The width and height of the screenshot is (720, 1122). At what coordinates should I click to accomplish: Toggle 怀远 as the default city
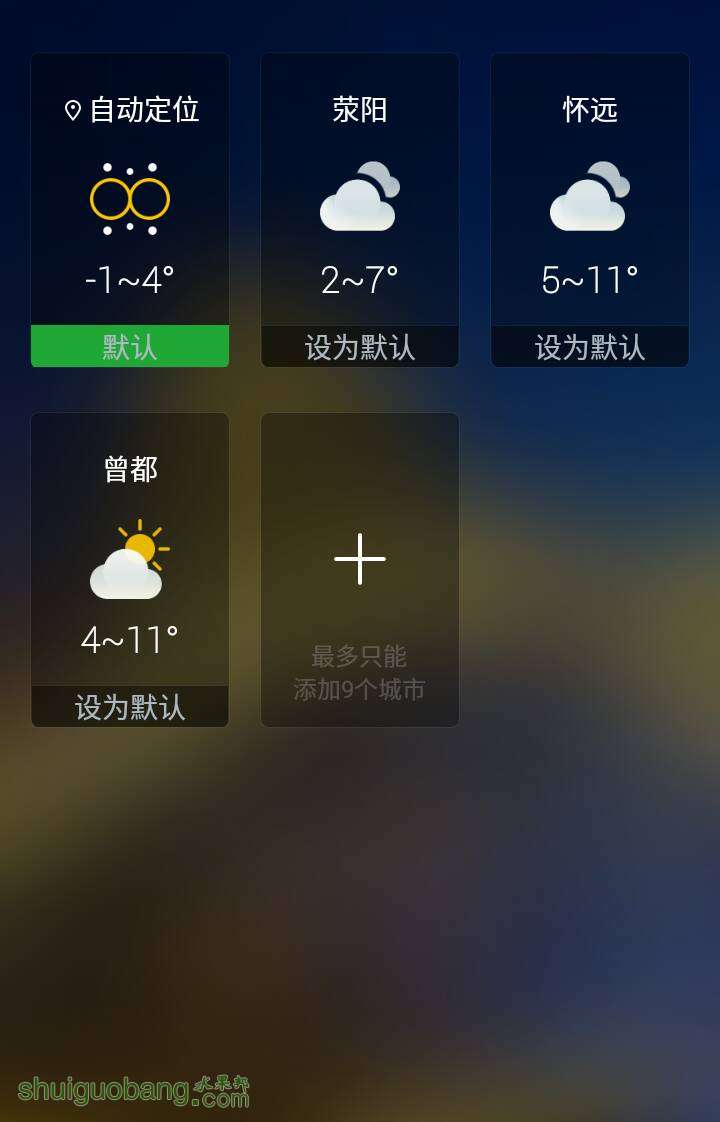coord(589,347)
